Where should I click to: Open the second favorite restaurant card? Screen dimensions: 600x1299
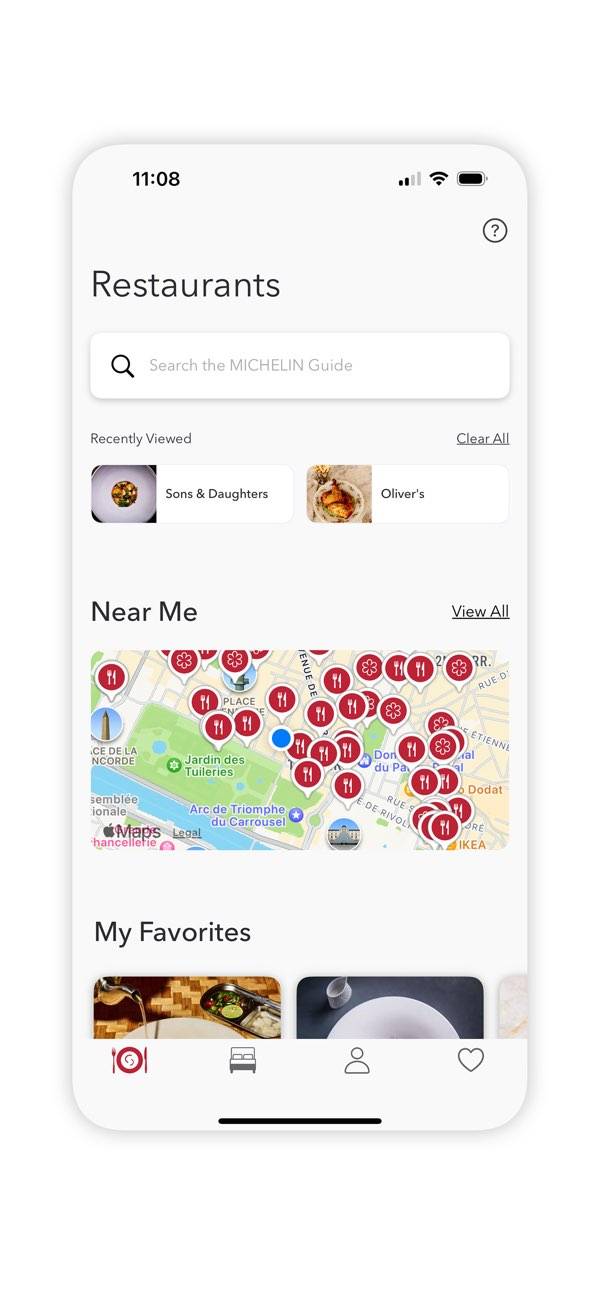pyautogui.click(x=390, y=1008)
